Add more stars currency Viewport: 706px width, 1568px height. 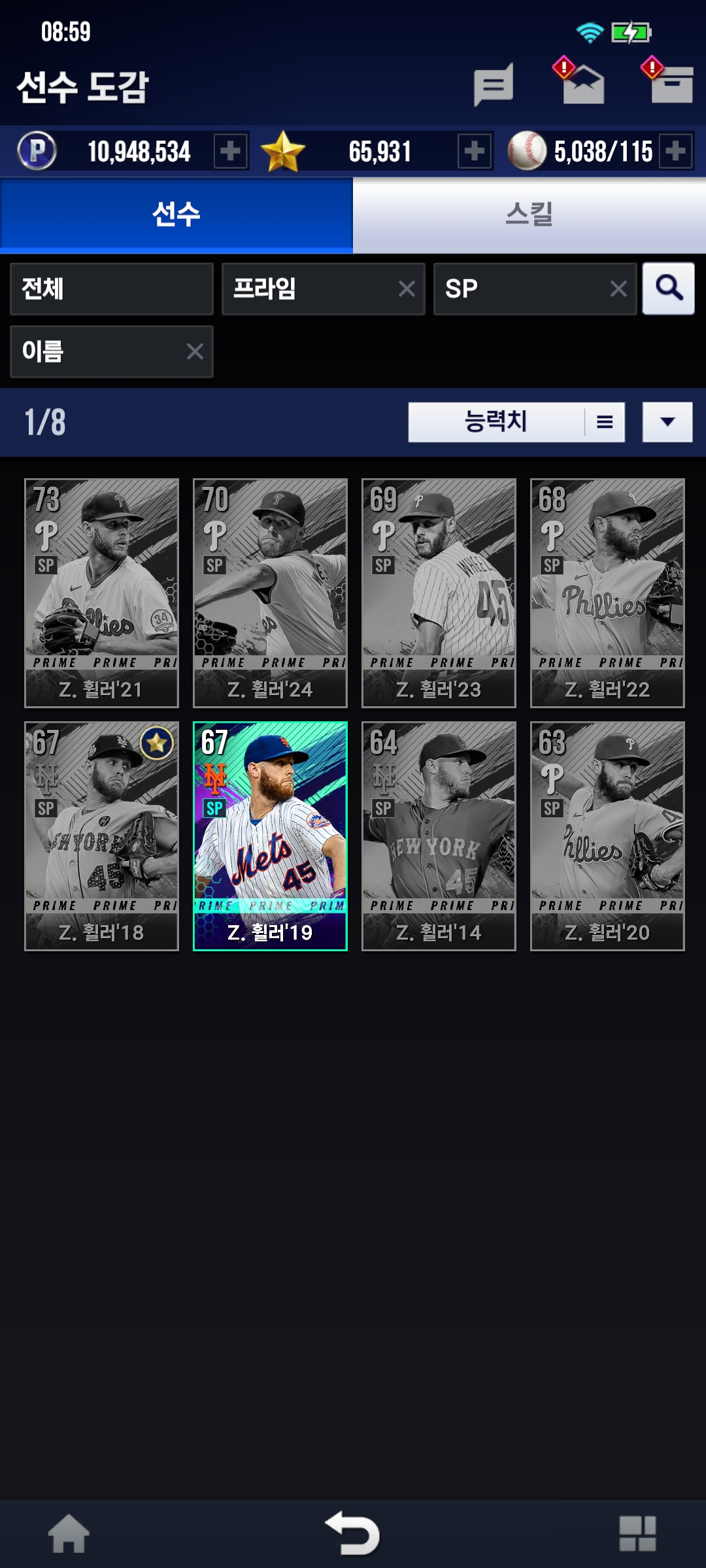tap(475, 152)
